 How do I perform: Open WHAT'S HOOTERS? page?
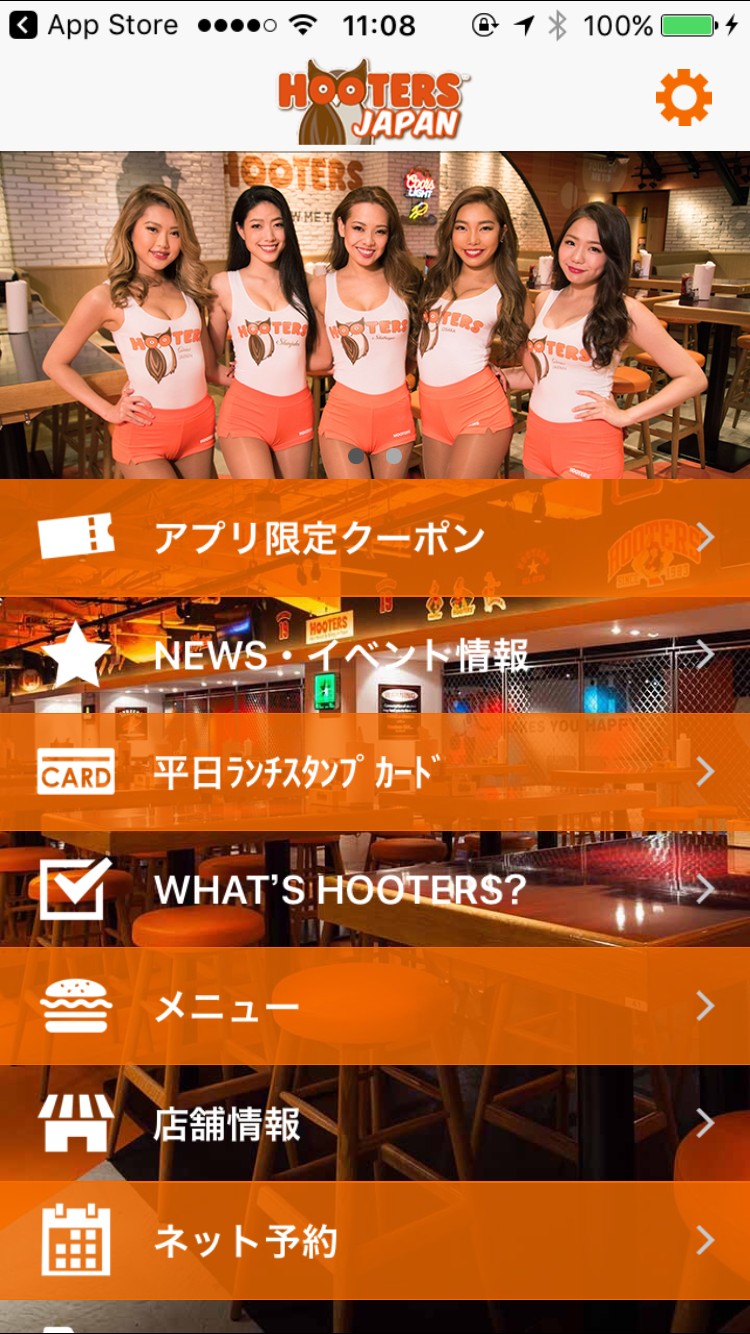(375, 889)
